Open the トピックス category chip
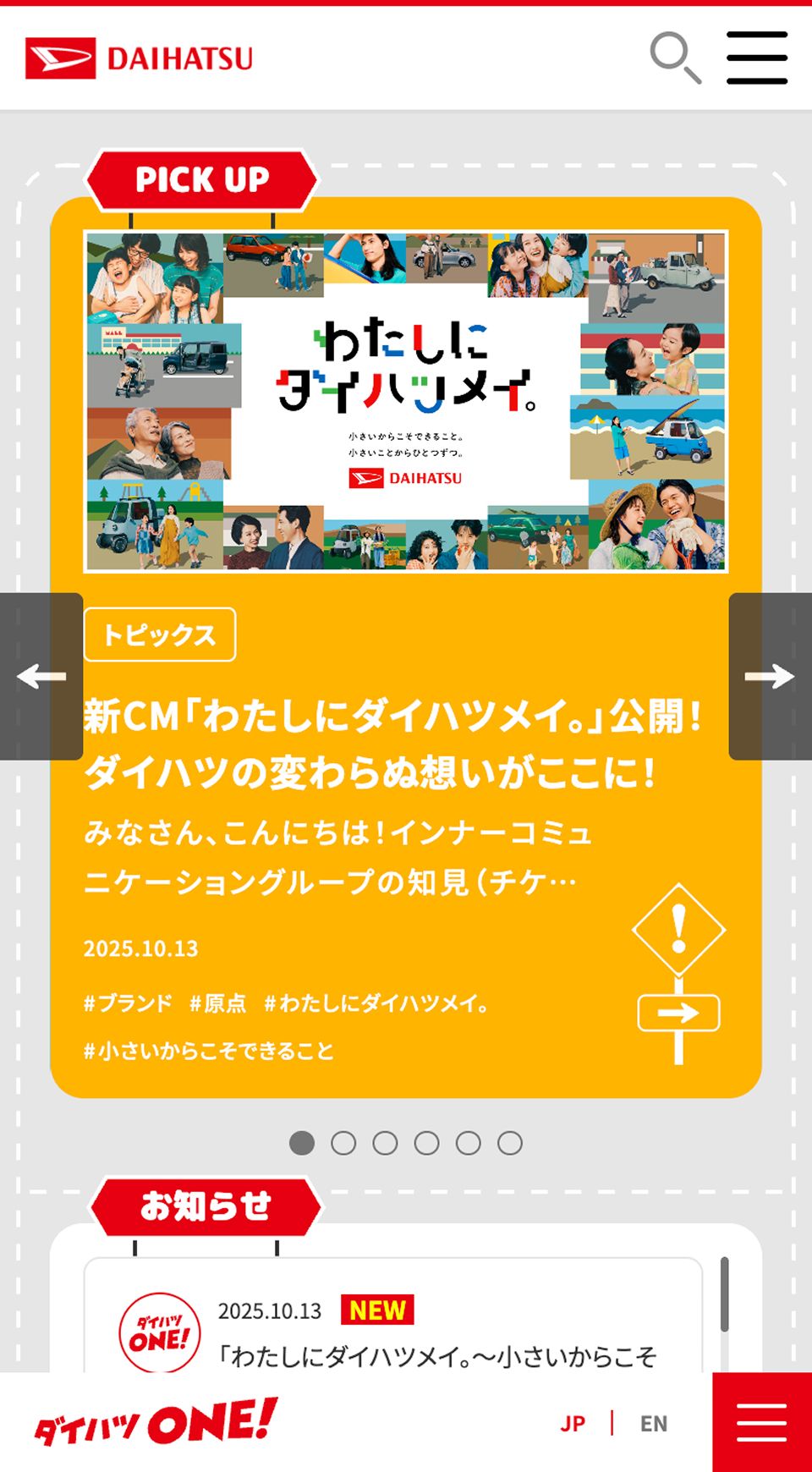Image resolution: width=812 pixels, height=1472 pixels. 159,634
